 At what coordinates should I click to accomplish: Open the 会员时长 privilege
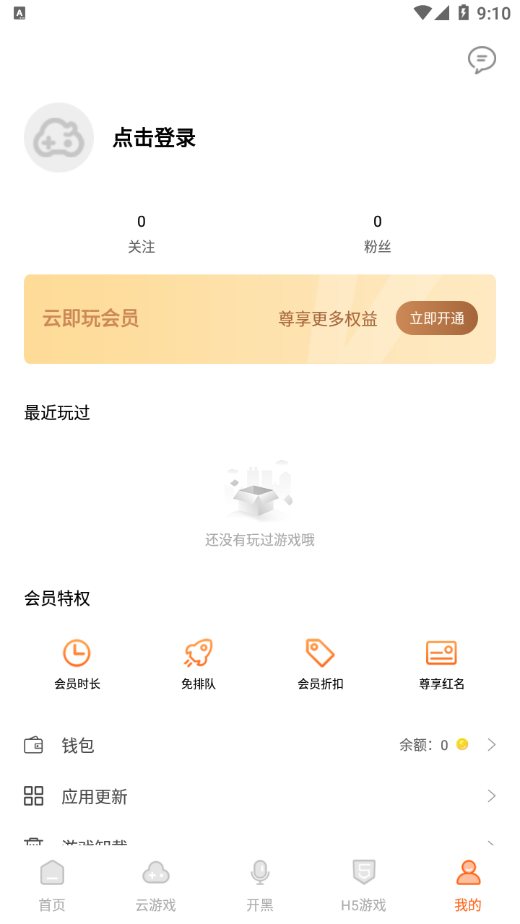coord(77,664)
